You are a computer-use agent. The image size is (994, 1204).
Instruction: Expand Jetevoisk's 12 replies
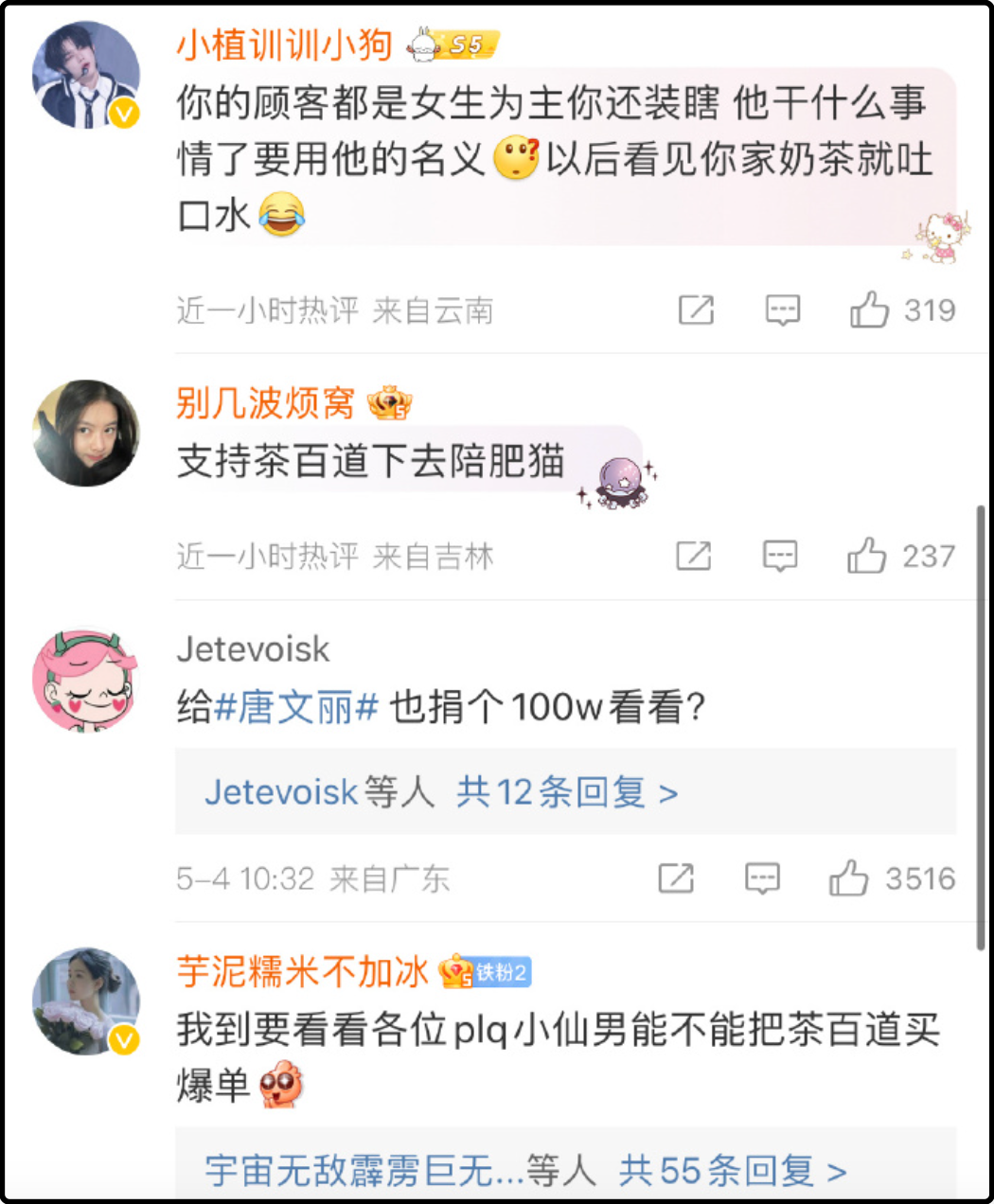point(566,792)
